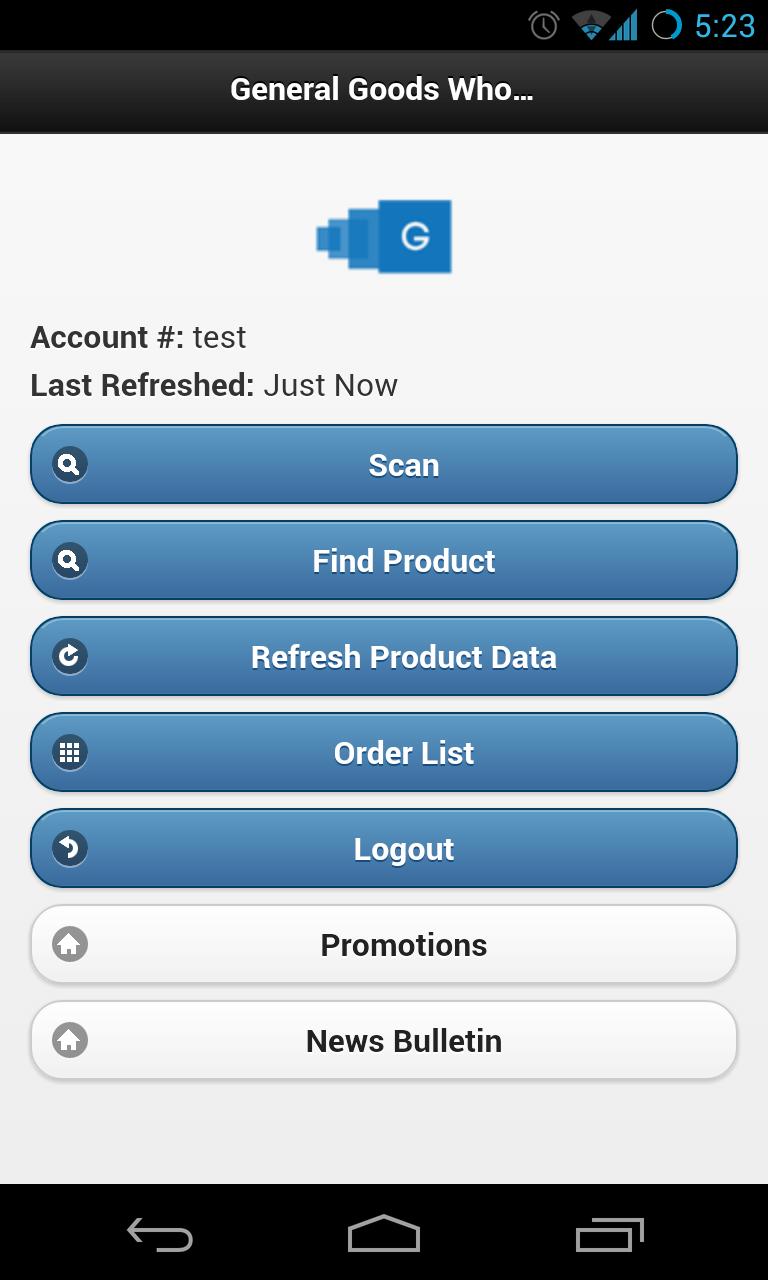
Task: Tap the alarm clock status bar icon
Action: (540, 24)
